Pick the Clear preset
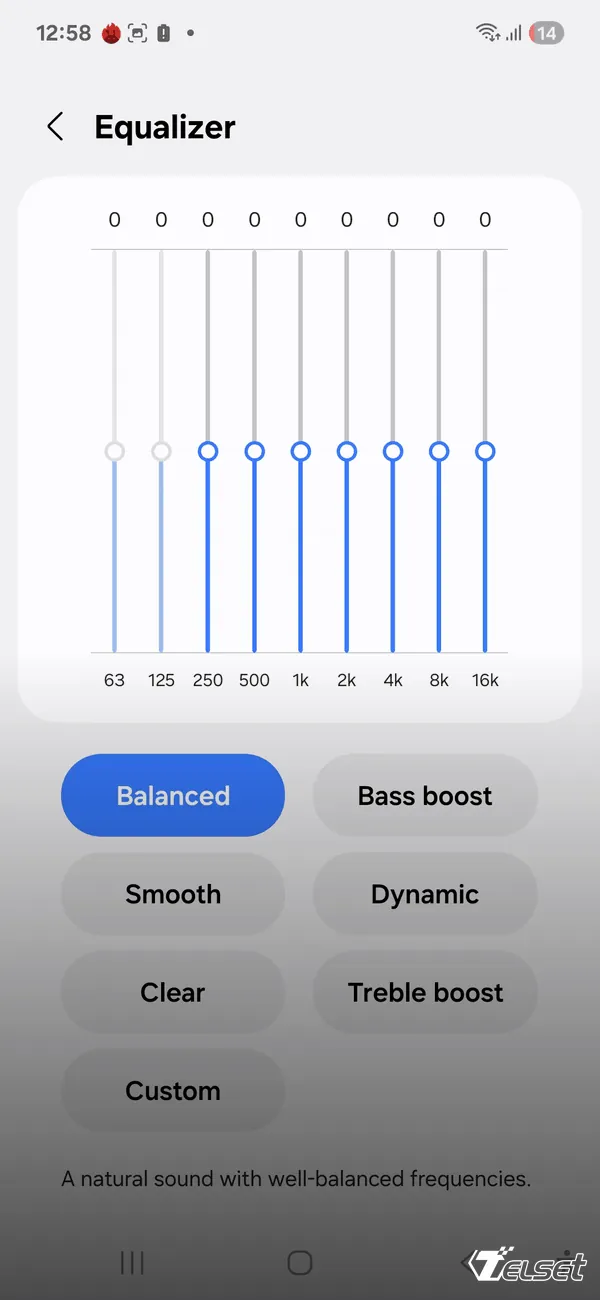600x1300 pixels. pos(173,991)
